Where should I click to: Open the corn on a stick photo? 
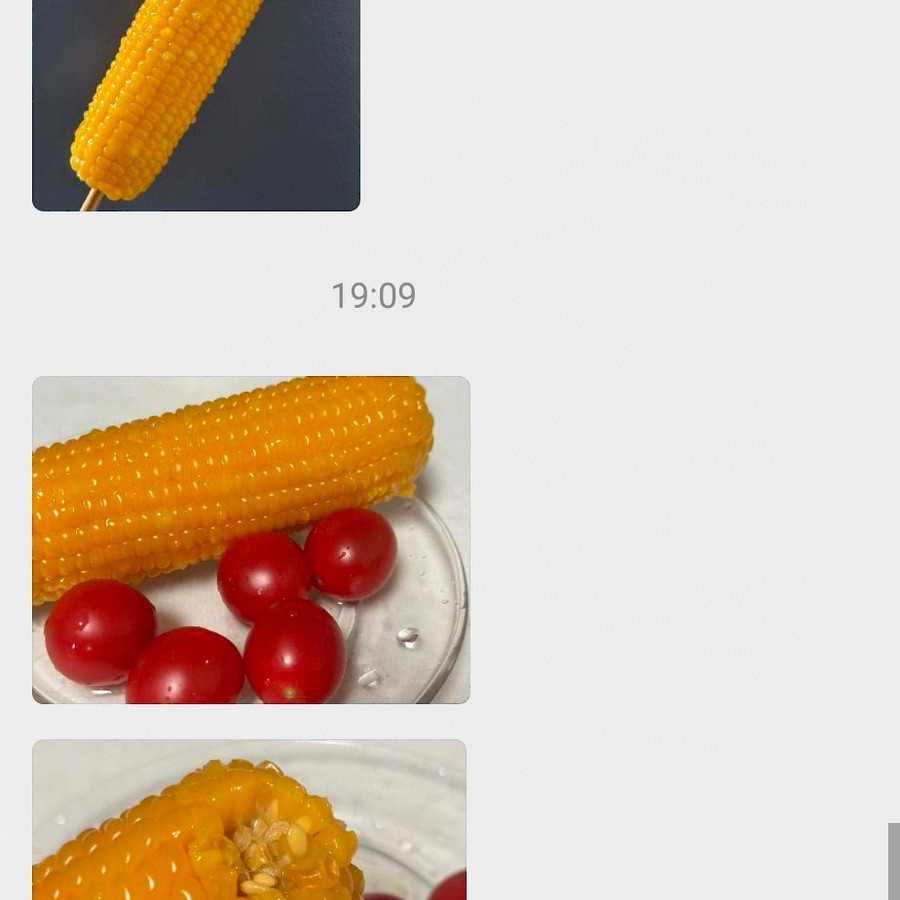(x=196, y=105)
